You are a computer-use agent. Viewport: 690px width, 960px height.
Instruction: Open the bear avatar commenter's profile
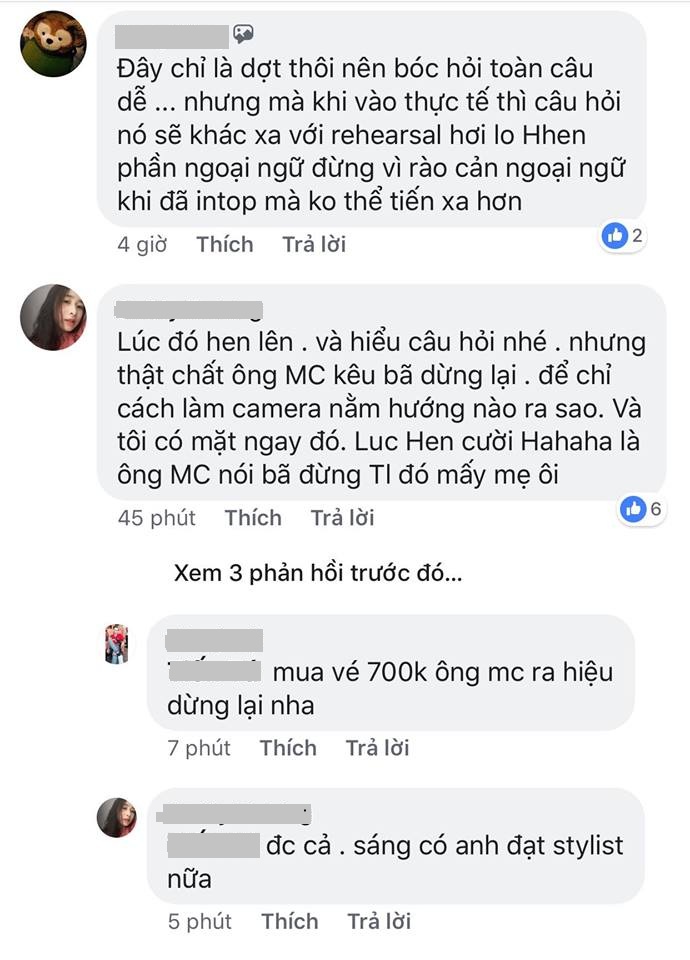pyautogui.click(x=54, y=44)
